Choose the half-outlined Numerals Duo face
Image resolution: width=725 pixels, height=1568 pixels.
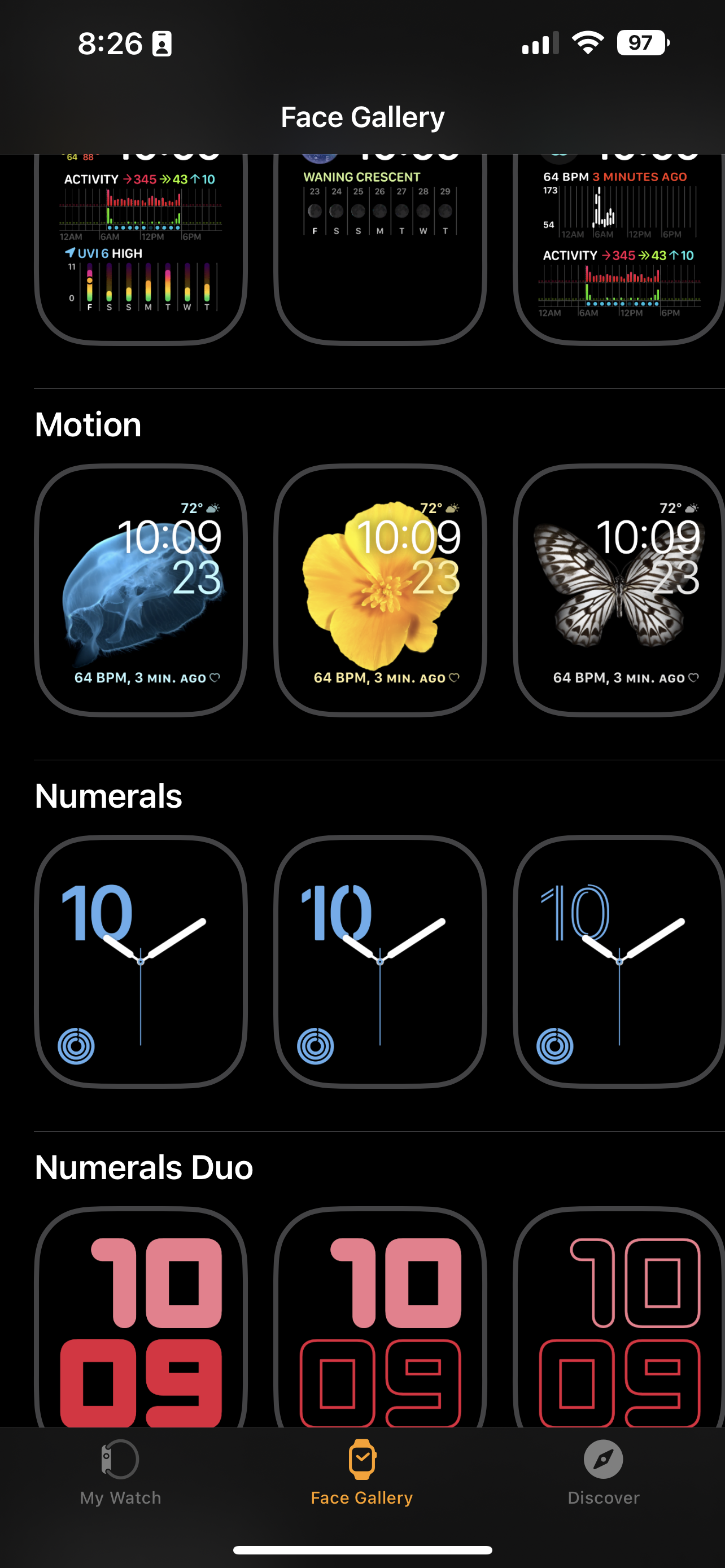tap(380, 1318)
